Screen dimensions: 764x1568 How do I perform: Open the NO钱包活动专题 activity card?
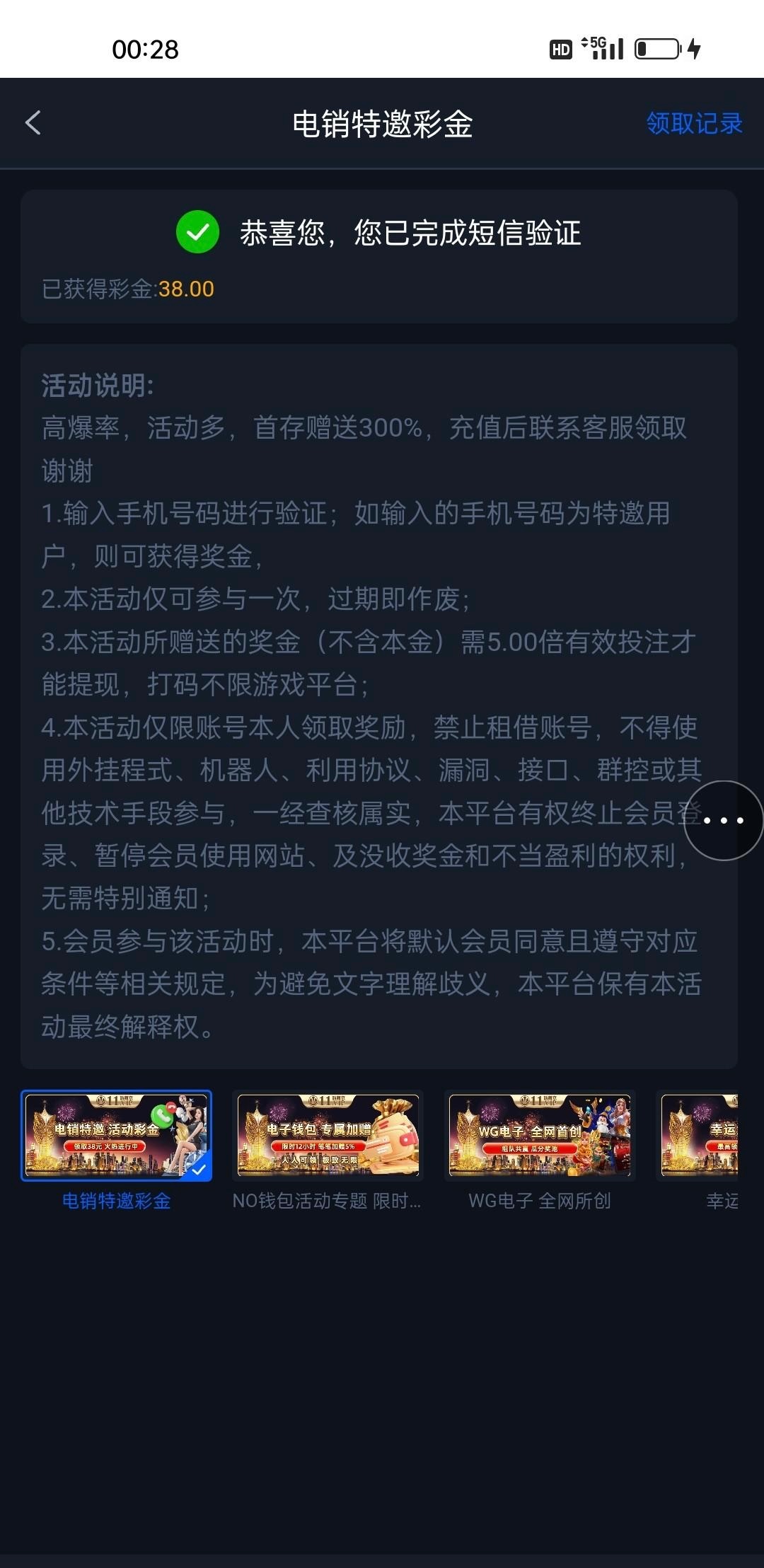(328, 1136)
